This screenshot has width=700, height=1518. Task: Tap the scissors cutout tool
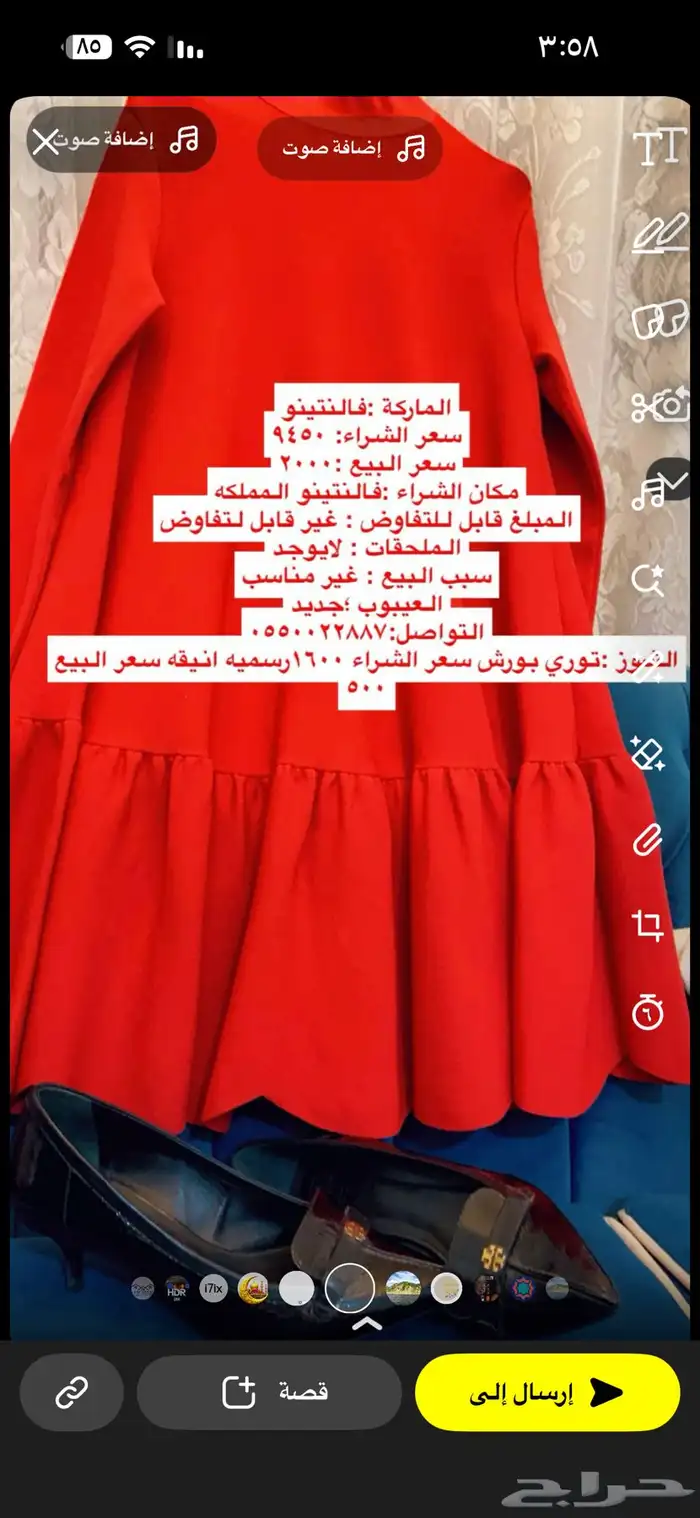[658, 407]
